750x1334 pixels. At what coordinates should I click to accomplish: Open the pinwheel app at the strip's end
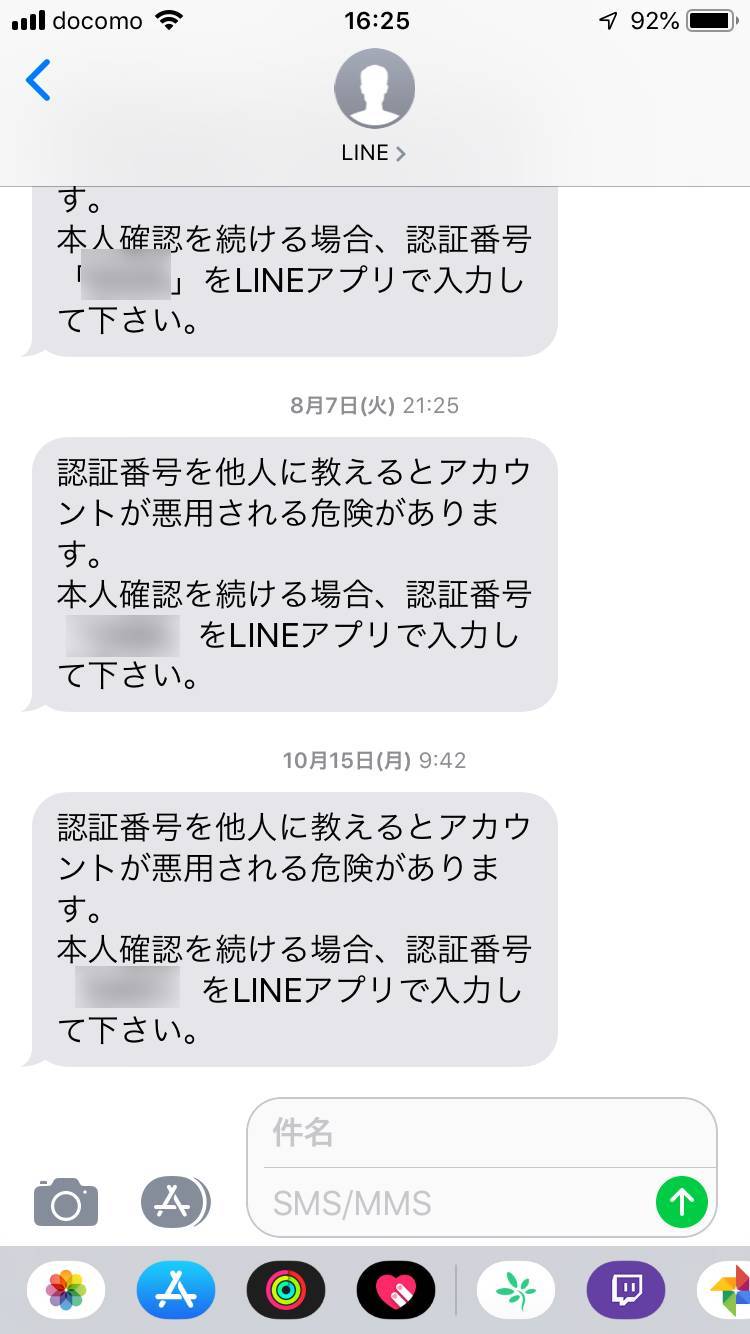click(726, 1290)
